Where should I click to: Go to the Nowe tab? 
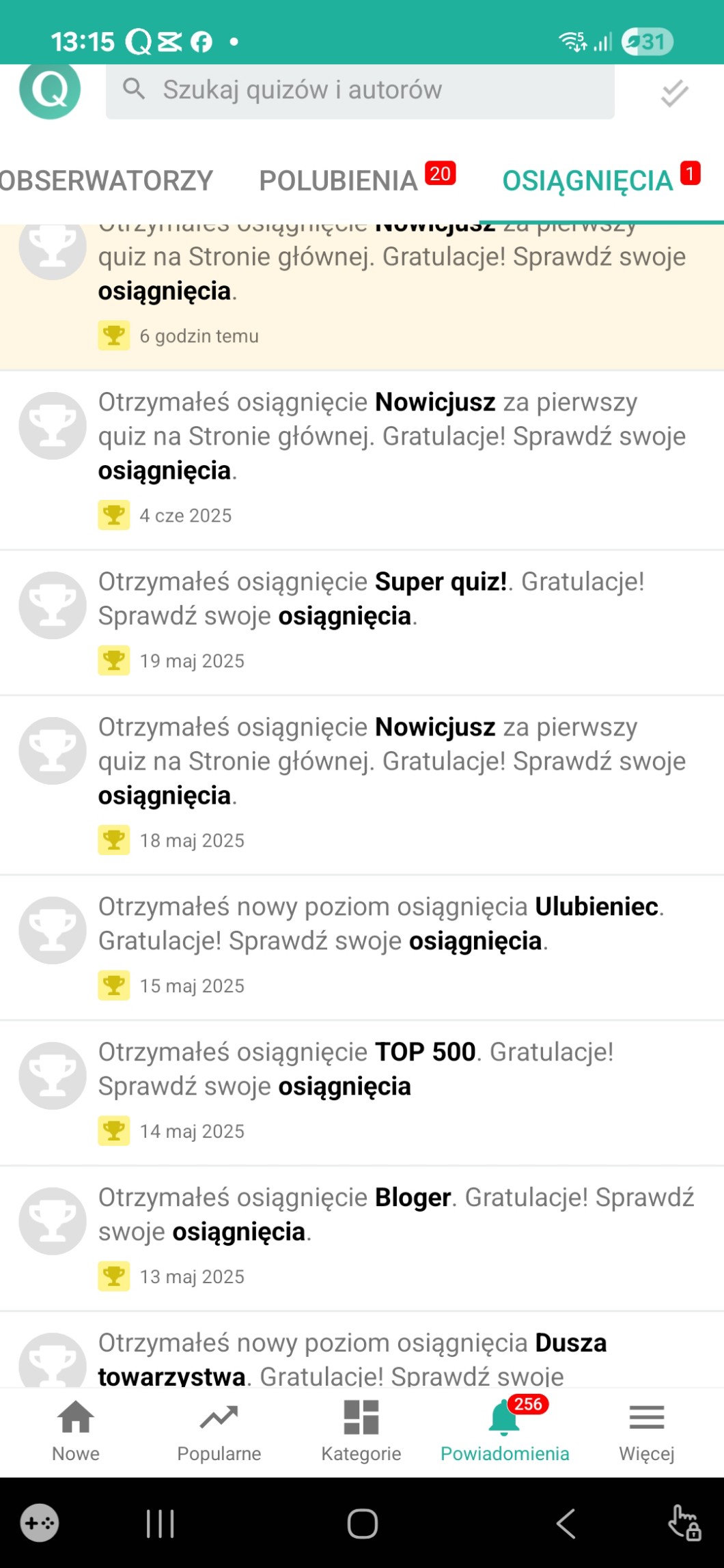point(76,1430)
